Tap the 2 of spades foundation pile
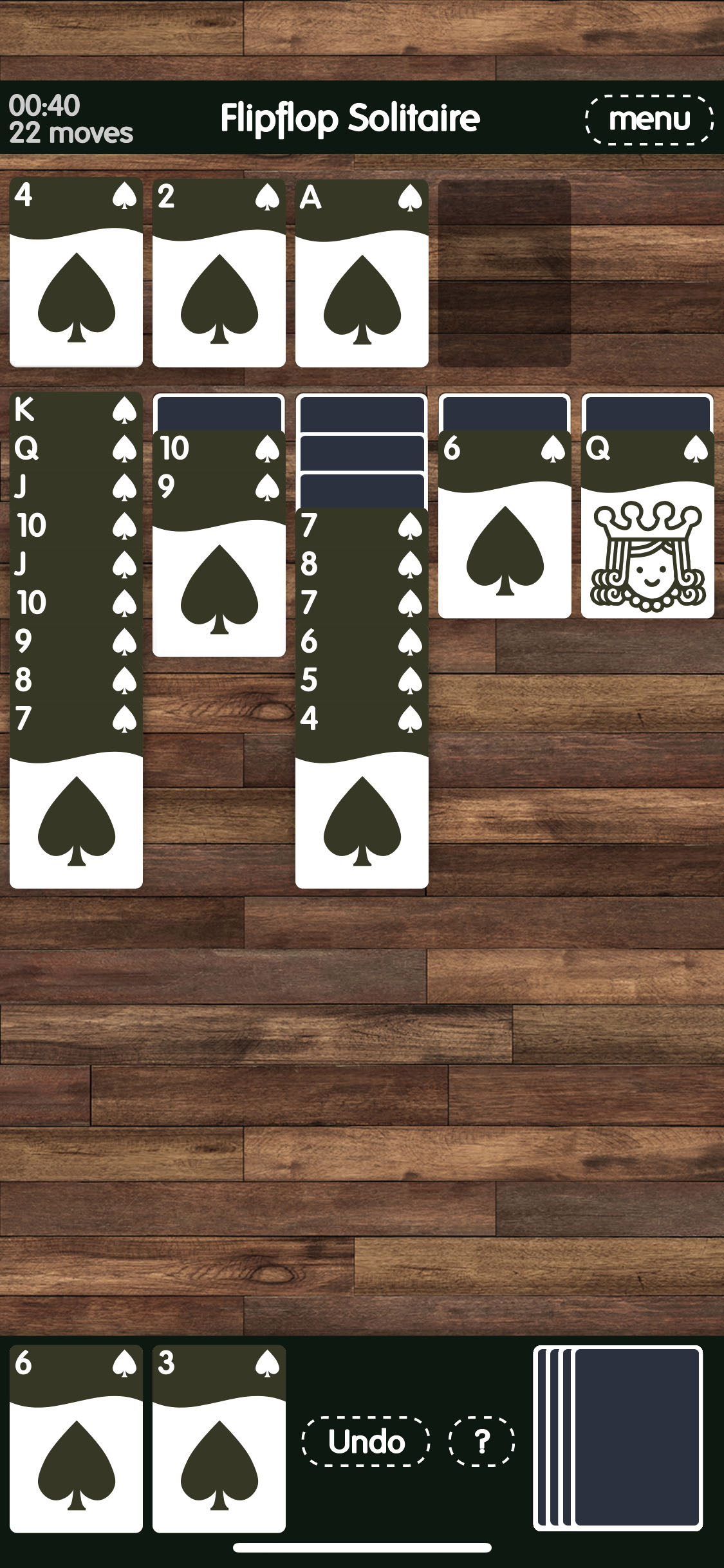The height and width of the screenshot is (1568, 724). [x=219, y=273]
